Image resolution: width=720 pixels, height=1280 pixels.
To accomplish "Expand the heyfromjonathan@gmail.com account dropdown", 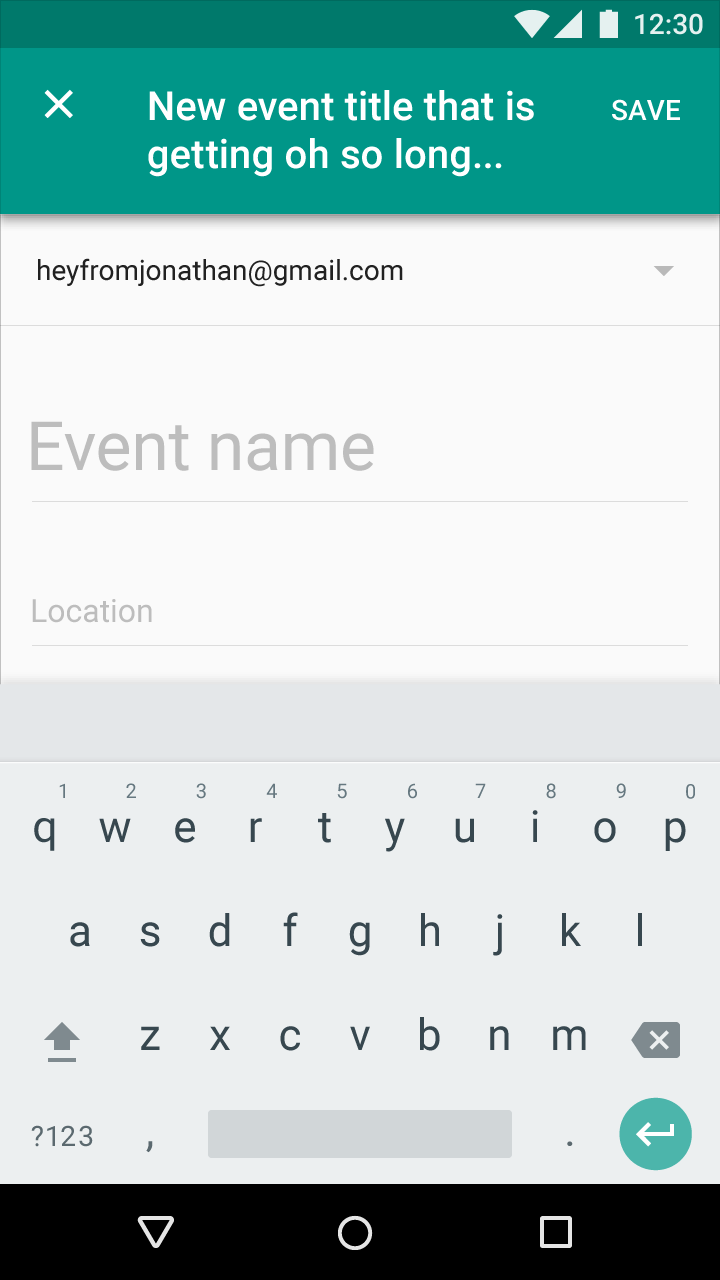I will pyautogui.click(x=663, y=271).
